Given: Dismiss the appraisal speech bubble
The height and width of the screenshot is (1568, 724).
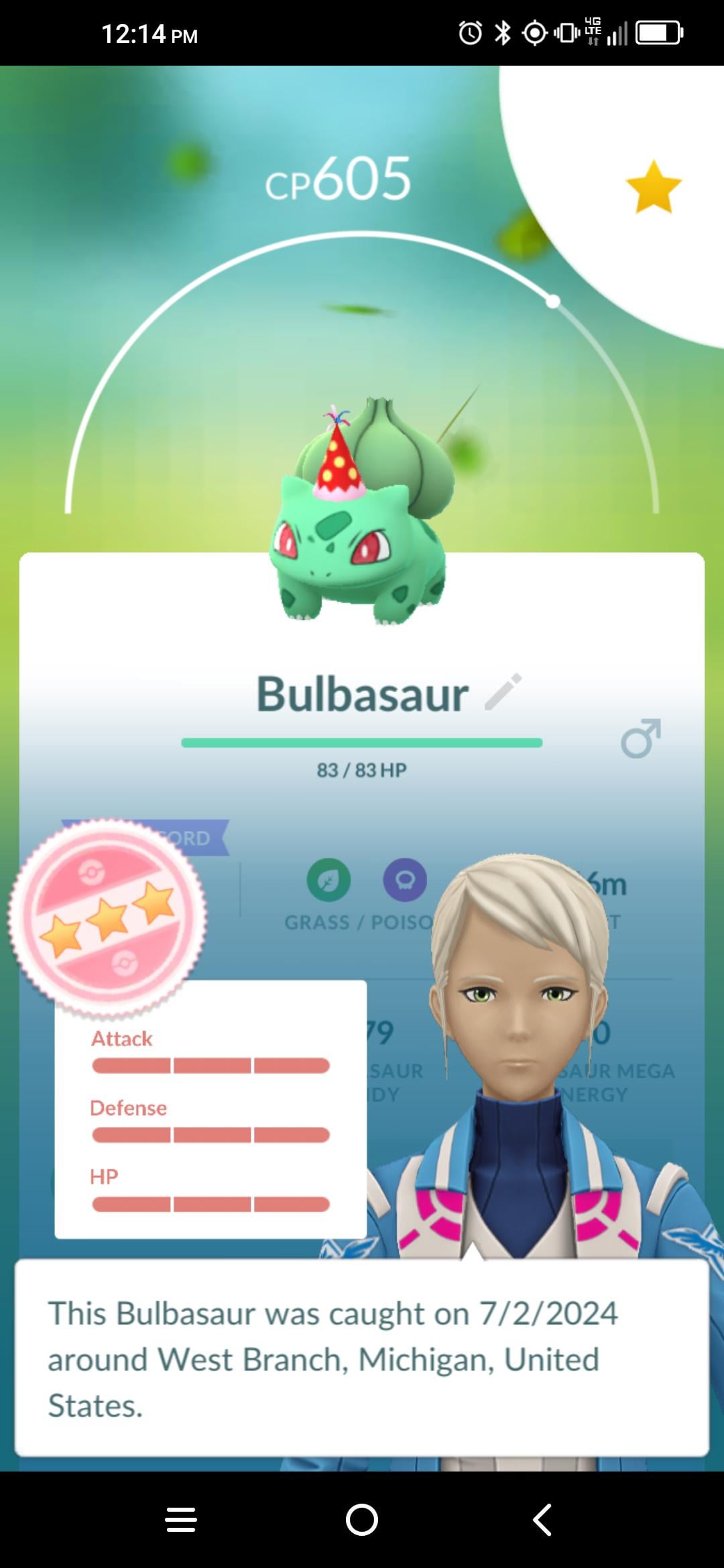Looking at the screenshot, I should (362, 1358).
